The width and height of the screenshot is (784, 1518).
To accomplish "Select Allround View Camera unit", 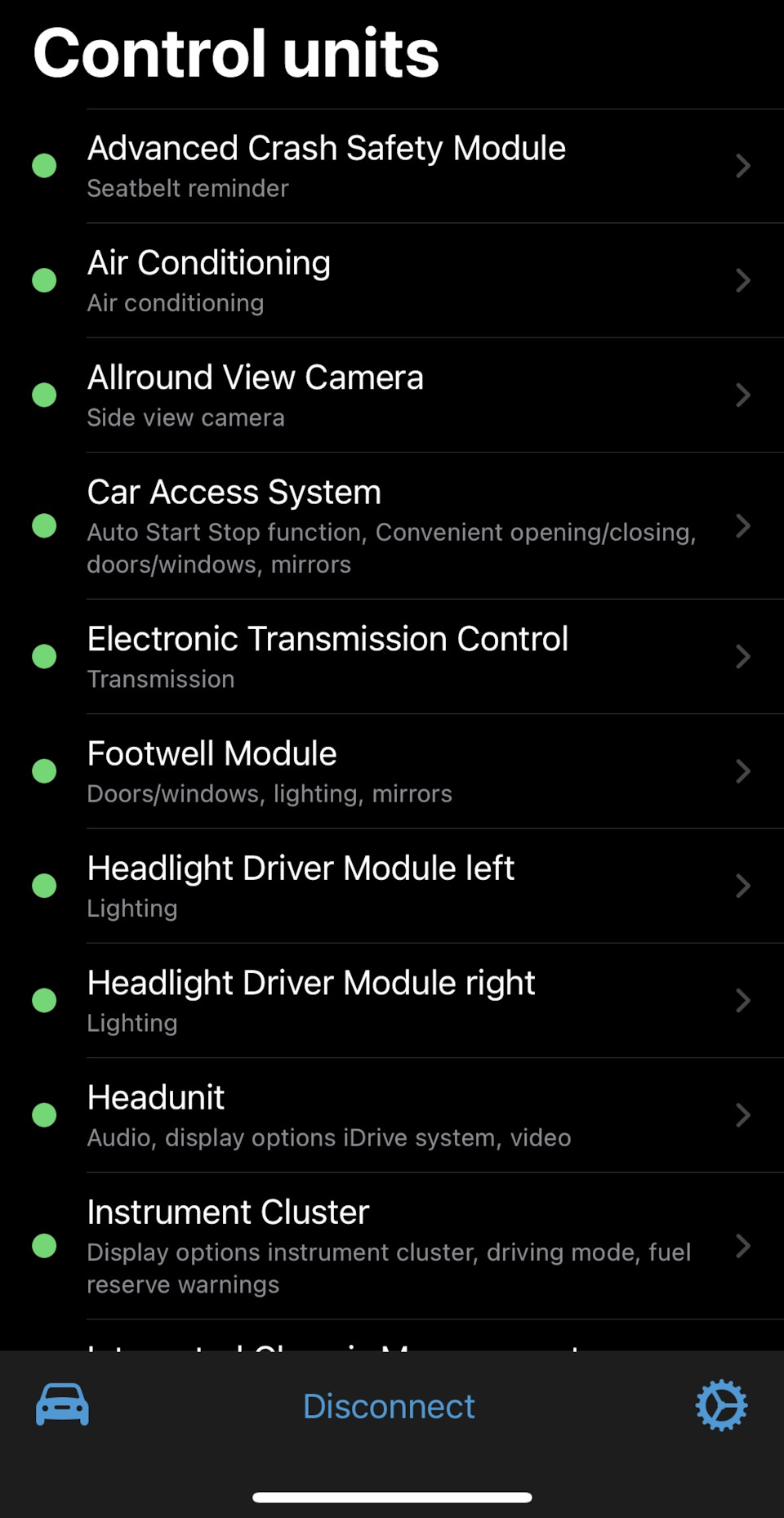I will pyautogui.click(x=392, y=395).
